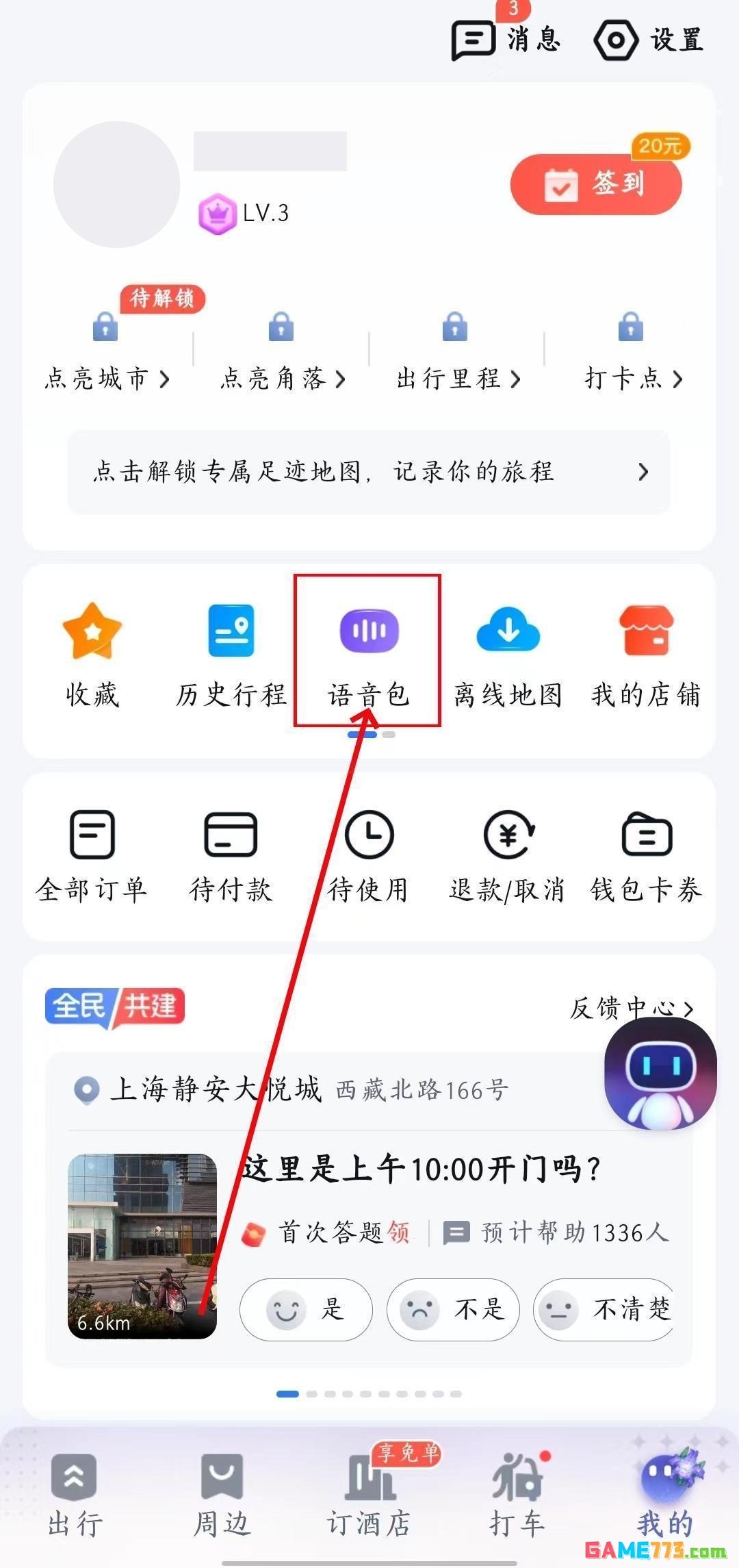The image size is (739, 1568).
Task: Answer 是 to the opening-time question
Action: pos(306,1309)
